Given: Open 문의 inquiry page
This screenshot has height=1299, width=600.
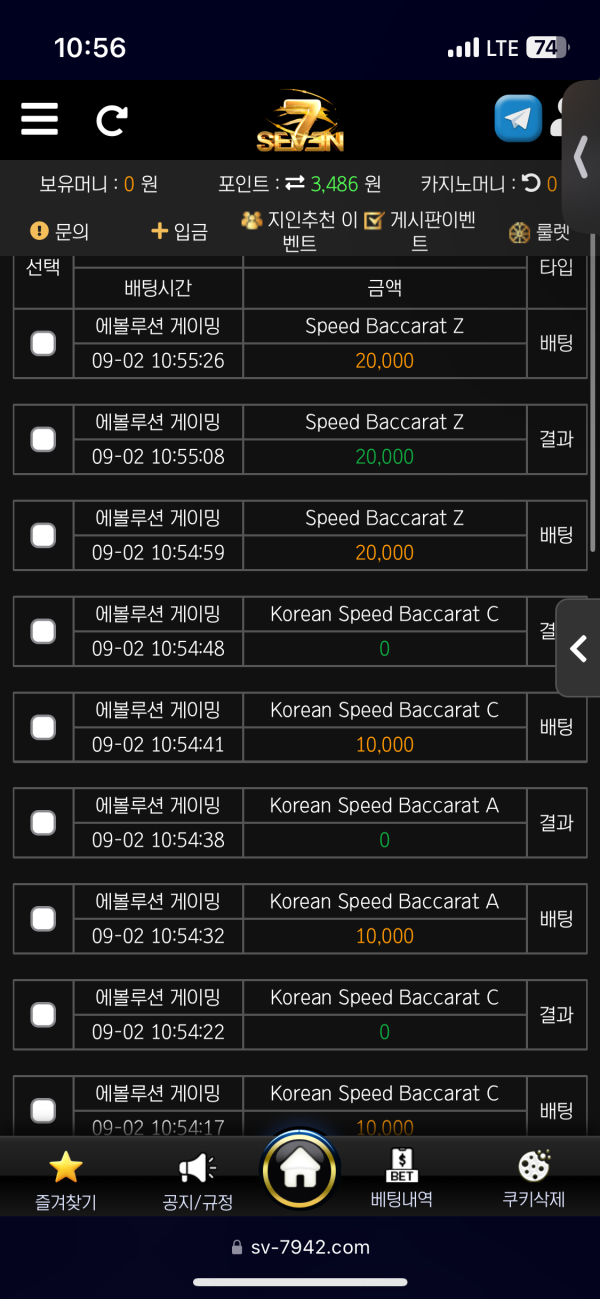Looking at the screenshot, I should [x=60, y=232].
